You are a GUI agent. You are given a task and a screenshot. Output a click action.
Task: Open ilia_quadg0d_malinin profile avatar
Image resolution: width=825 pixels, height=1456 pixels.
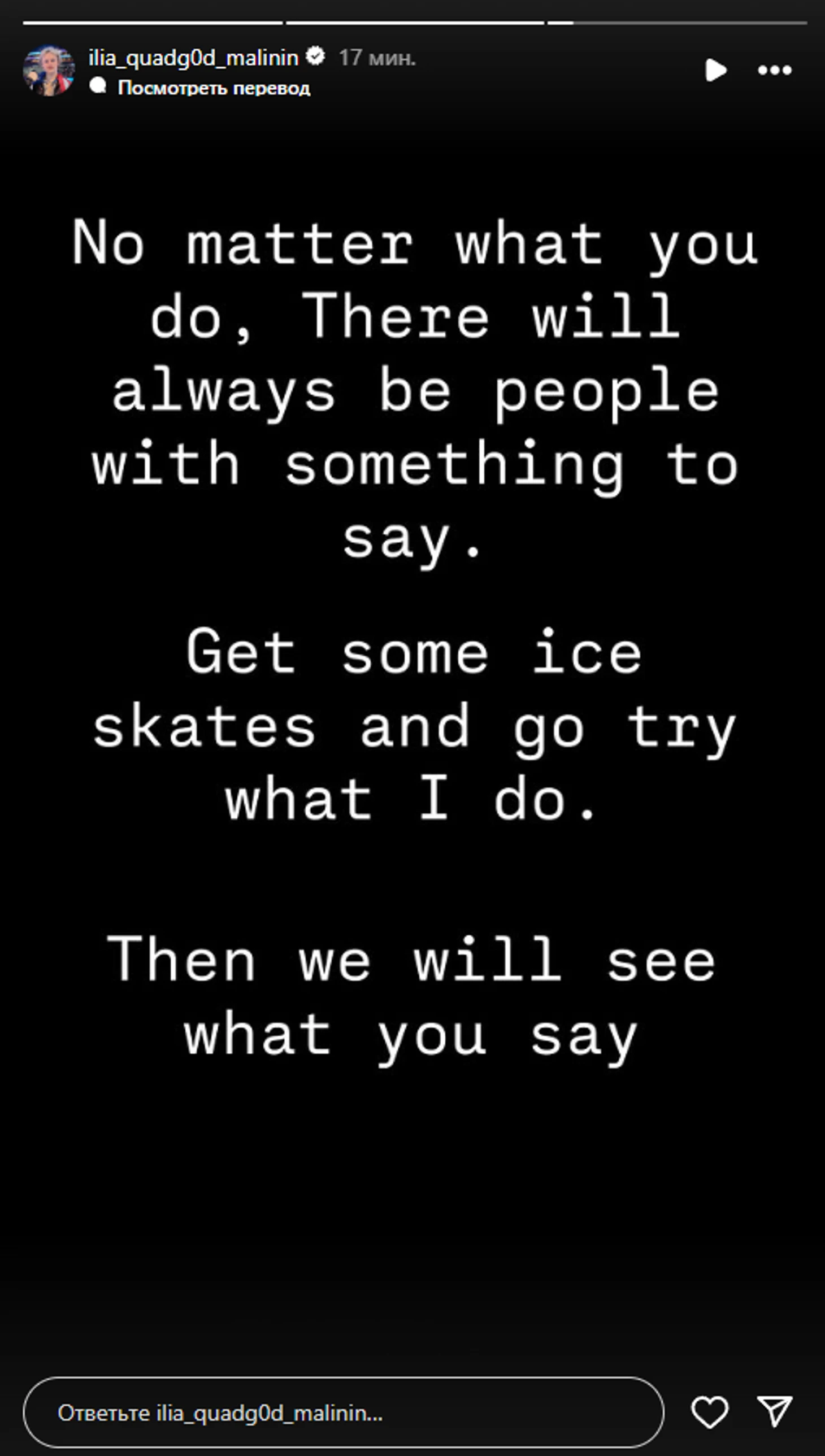49,71
